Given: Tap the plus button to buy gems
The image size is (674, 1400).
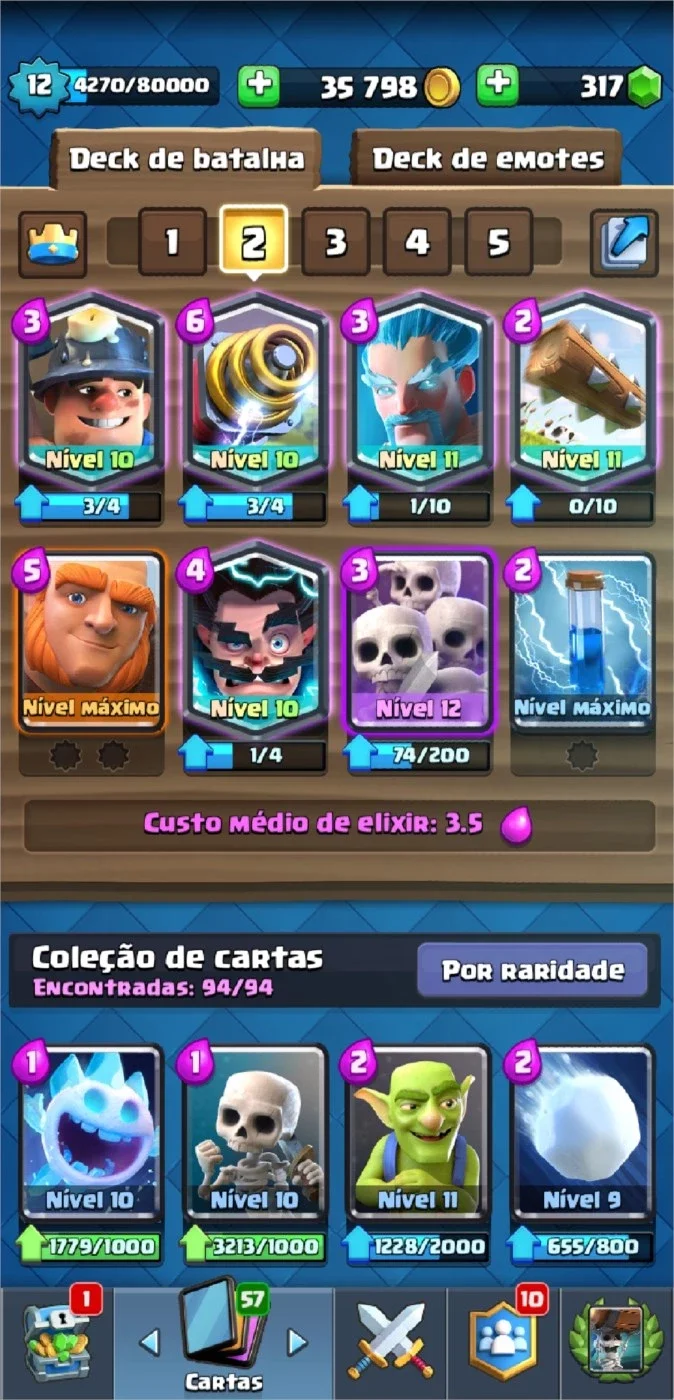Looking at the screenshot, I should pos(498,86).
